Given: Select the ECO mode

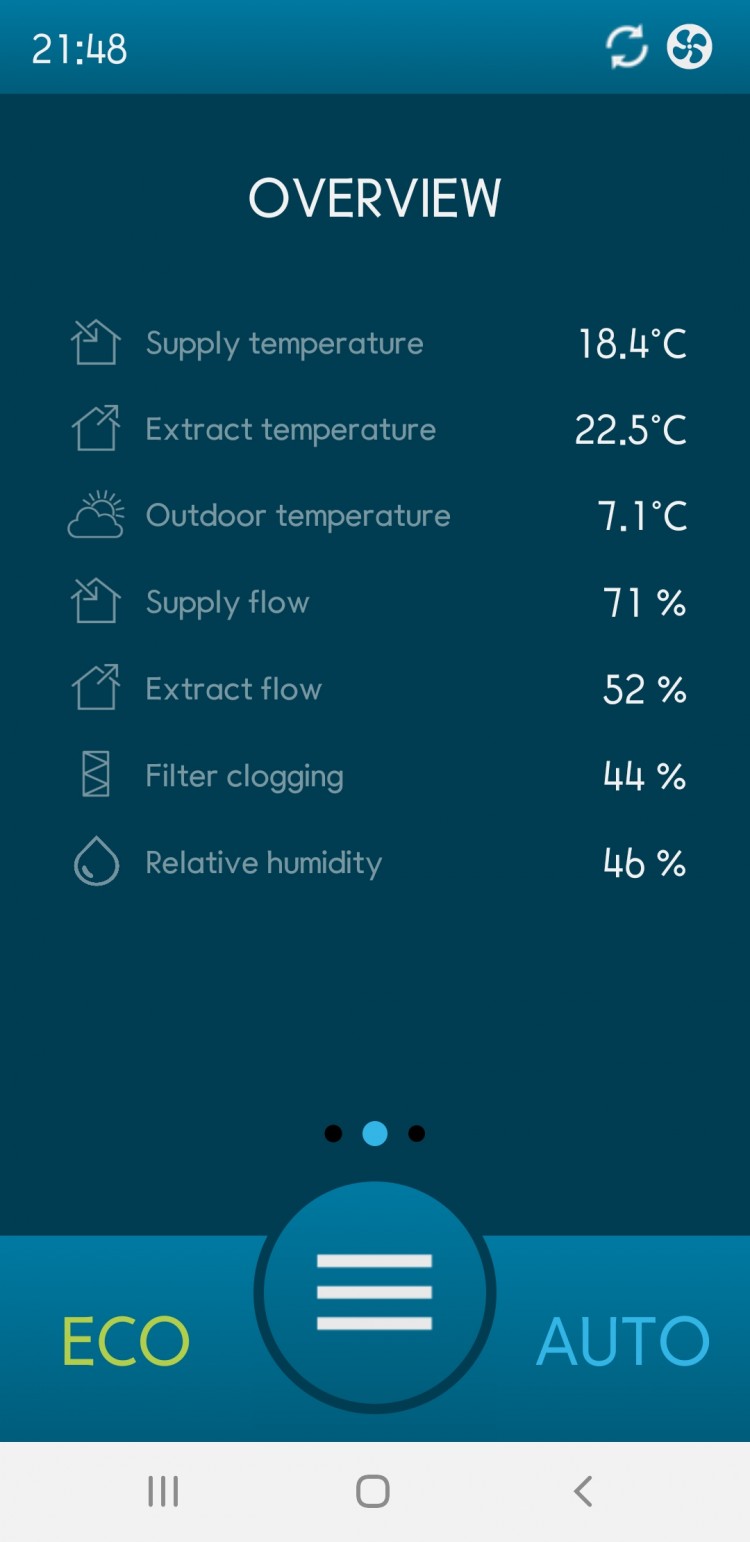Looking at the screenshot, I should 126,1341.
